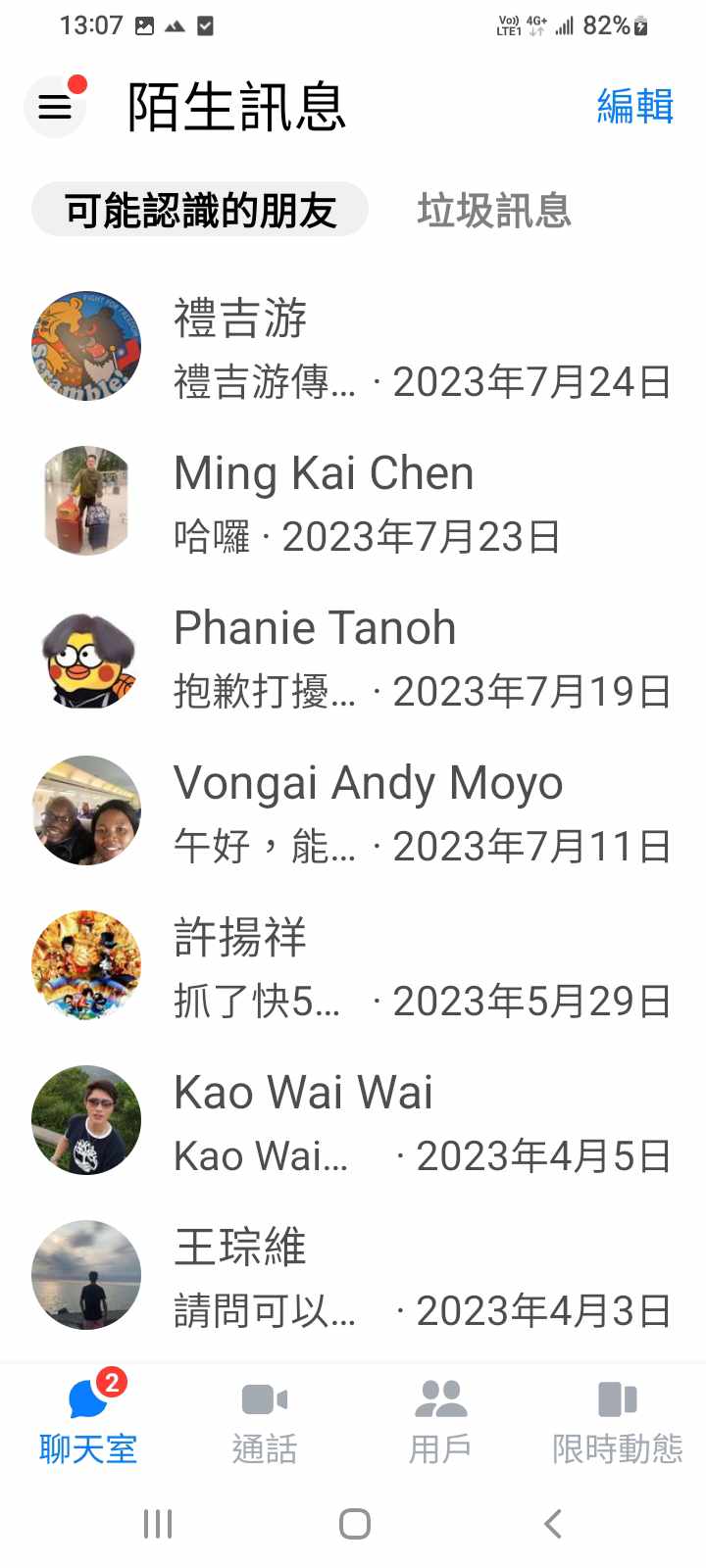The width and height of the screenshot is (706, 1568).
Task: Open the hamburger menu drawer
Action: [x=55, y=106]
